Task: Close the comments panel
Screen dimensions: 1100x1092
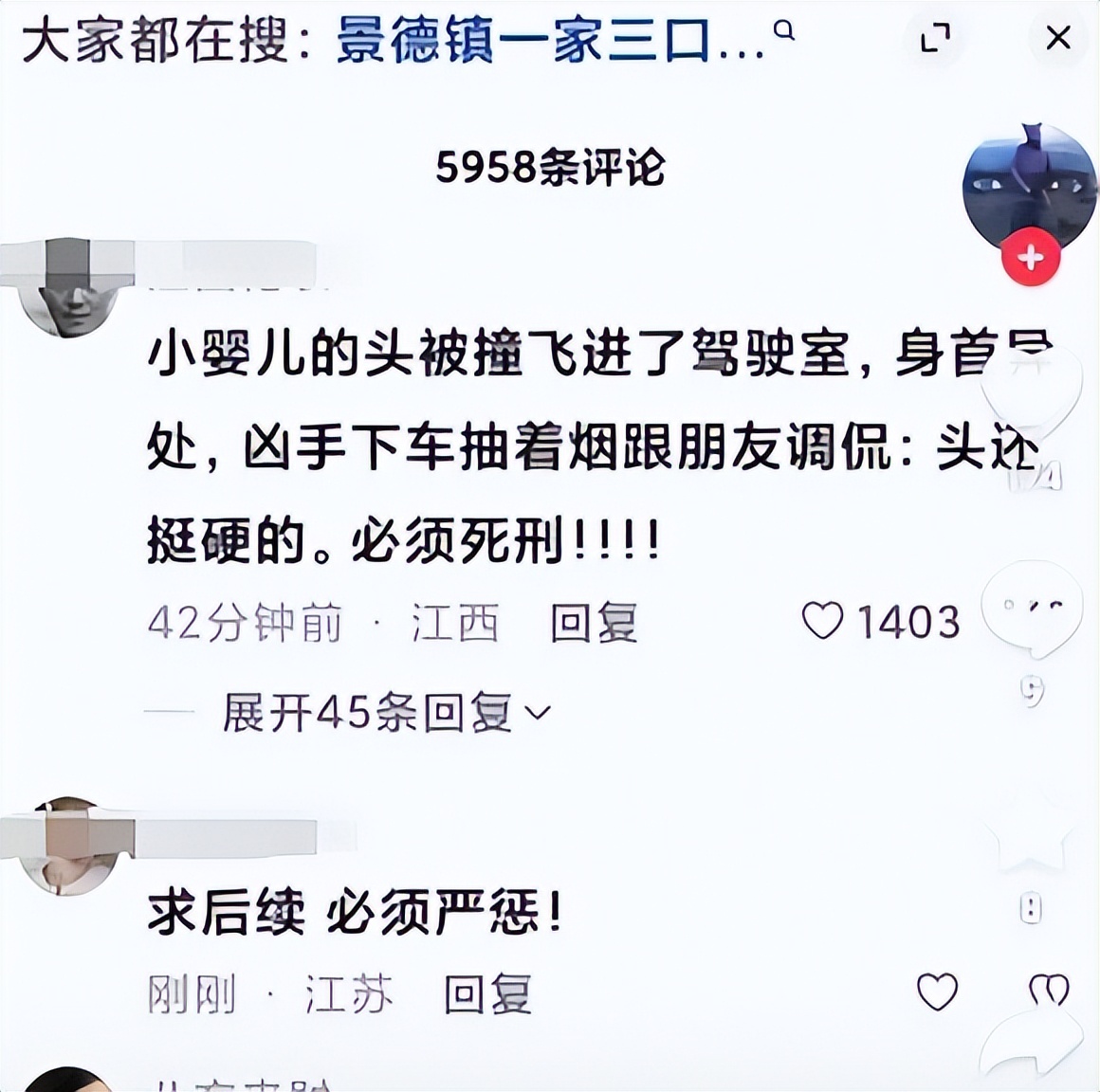Action: coord(1057,38)
